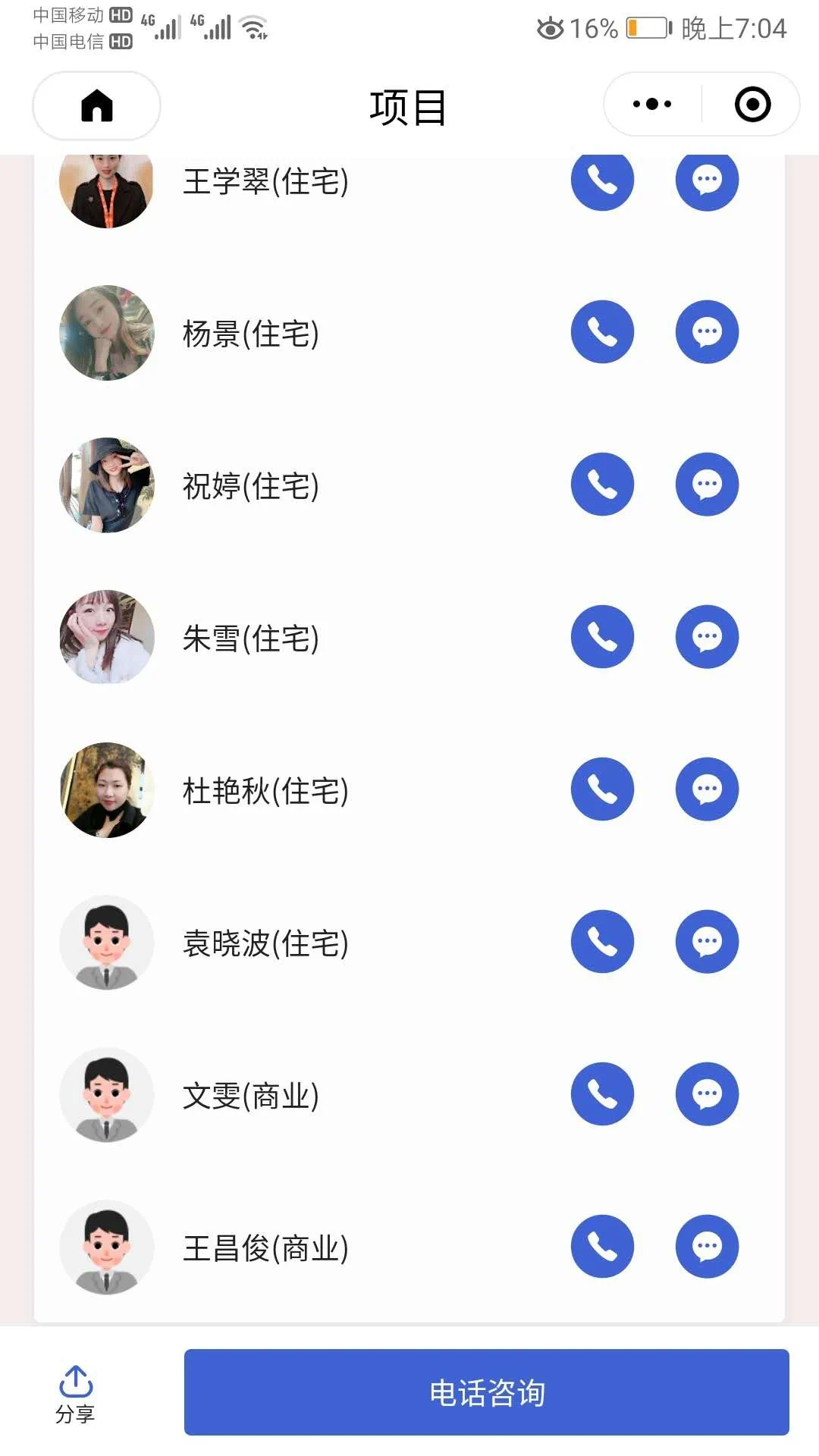Message 杜艳秋(住宅) via chat bubble
This screenshot has width=819, height=1456.
707,789
